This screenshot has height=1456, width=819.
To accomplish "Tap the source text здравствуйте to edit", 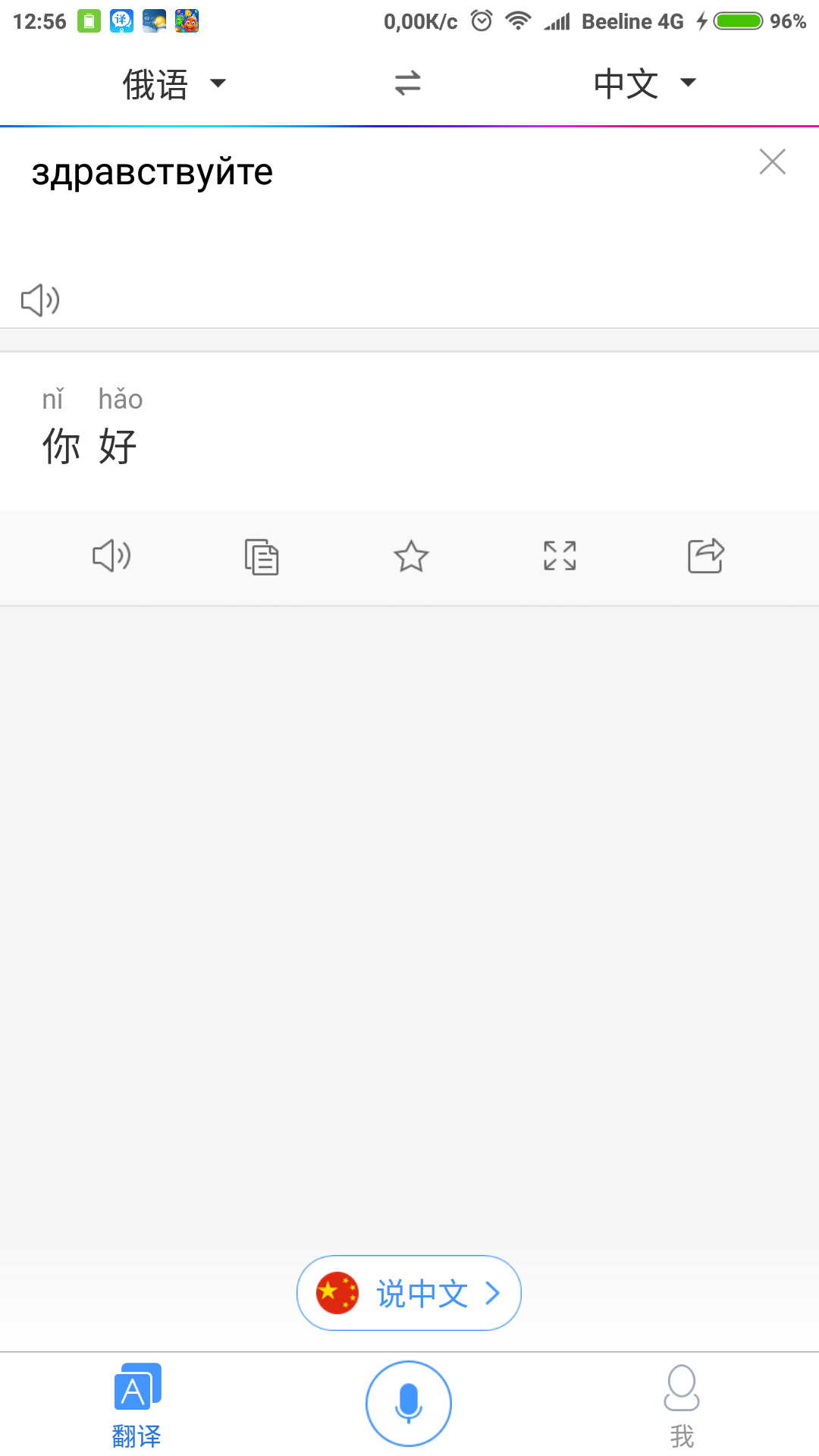I will point(152,173).
